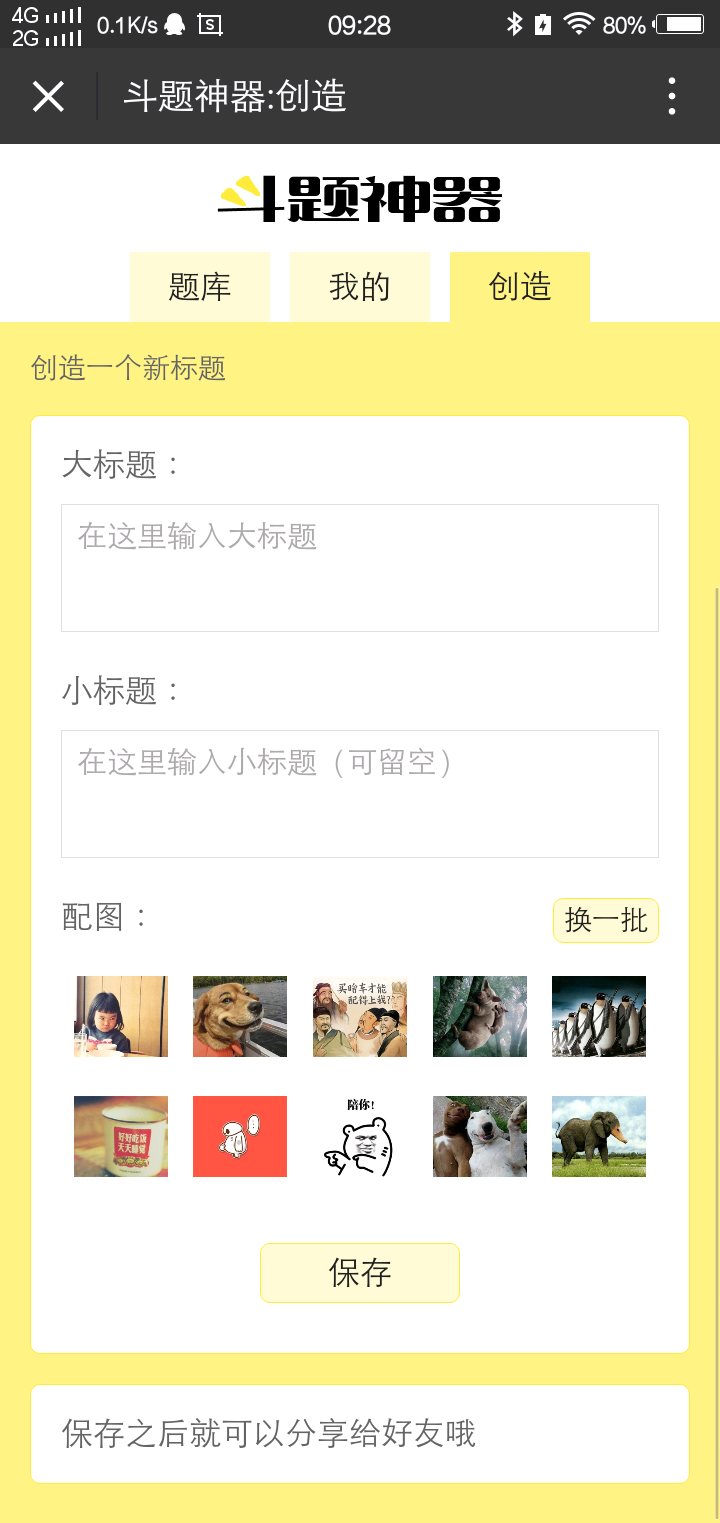
Task: Switch to the 题库 tab
Action: pyautogui.click(x=200, y=287)
